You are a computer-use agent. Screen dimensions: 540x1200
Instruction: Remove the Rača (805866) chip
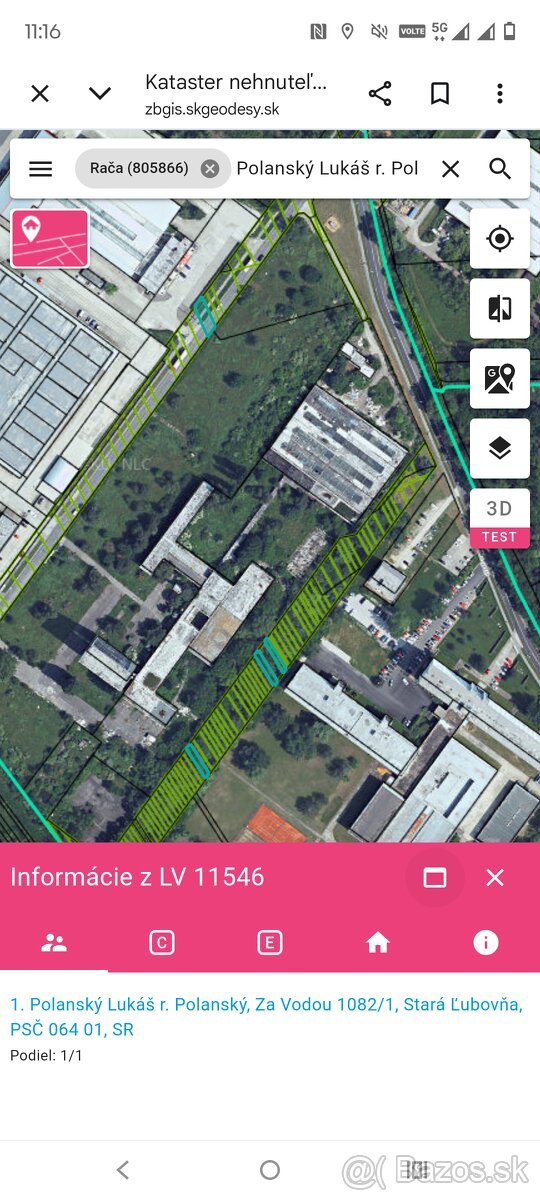click(x=209, y=168)
